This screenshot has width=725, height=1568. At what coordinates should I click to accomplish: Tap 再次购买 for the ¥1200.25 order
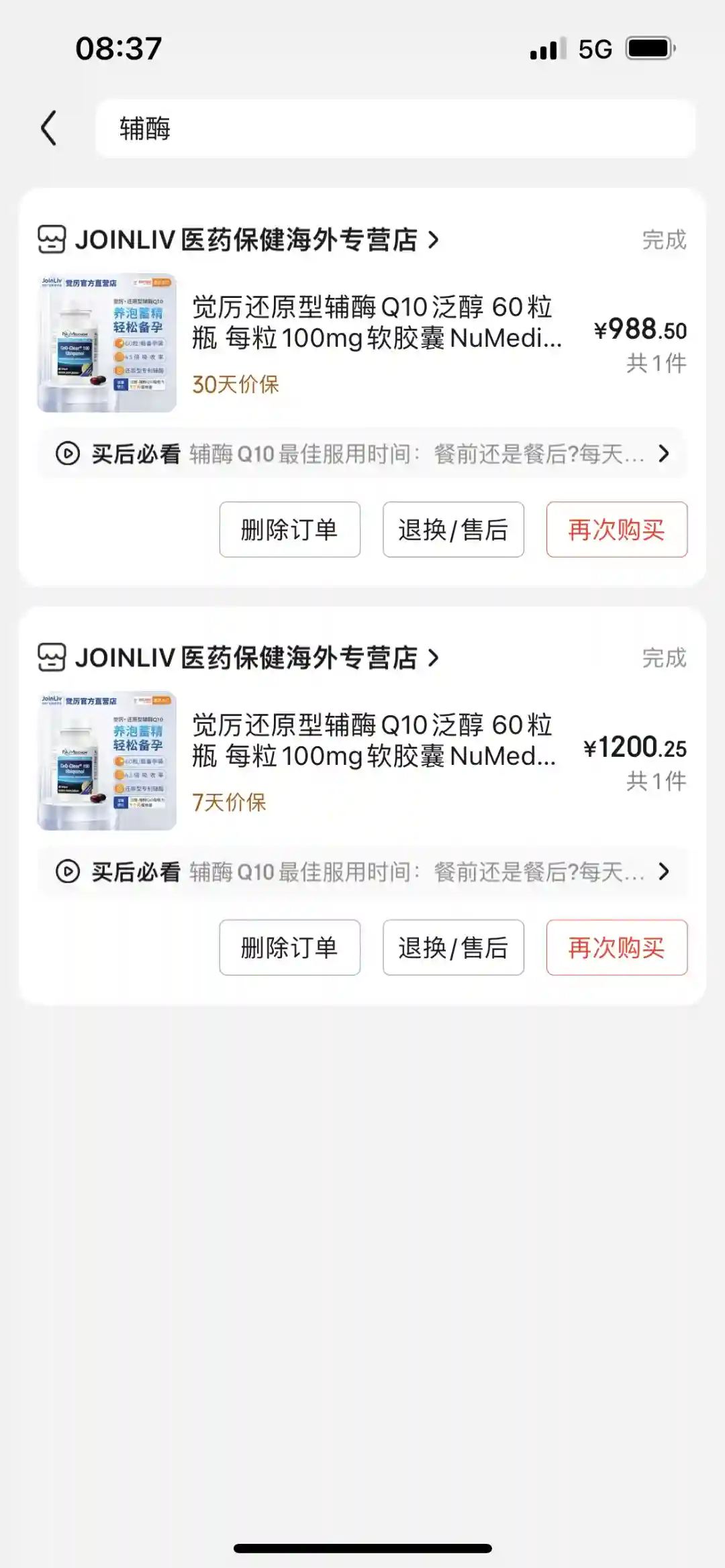tap(616, 947)
